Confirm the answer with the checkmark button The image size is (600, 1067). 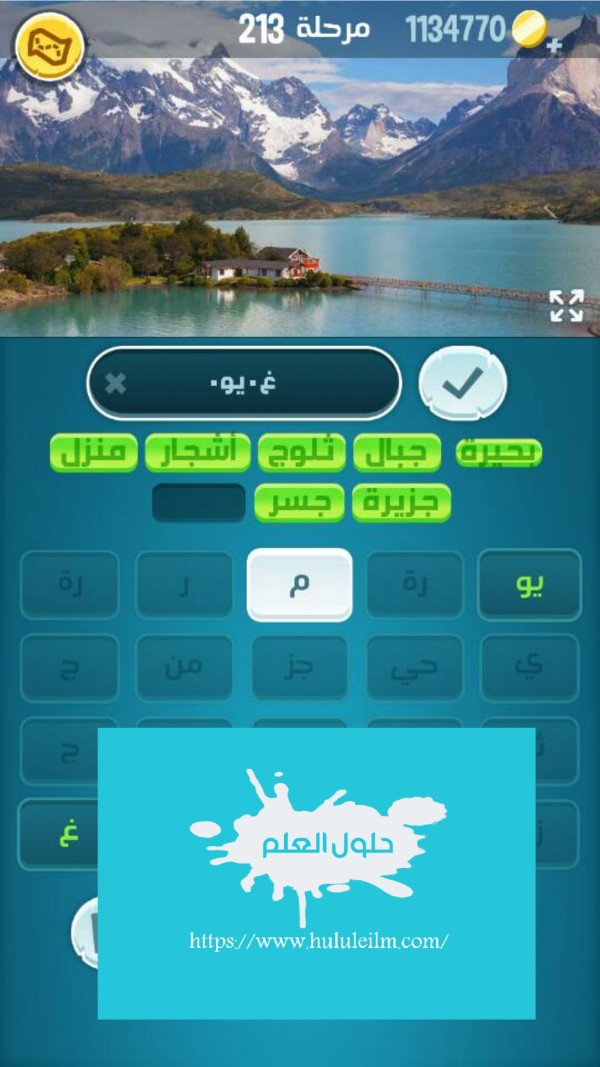(x=462, y=383)
